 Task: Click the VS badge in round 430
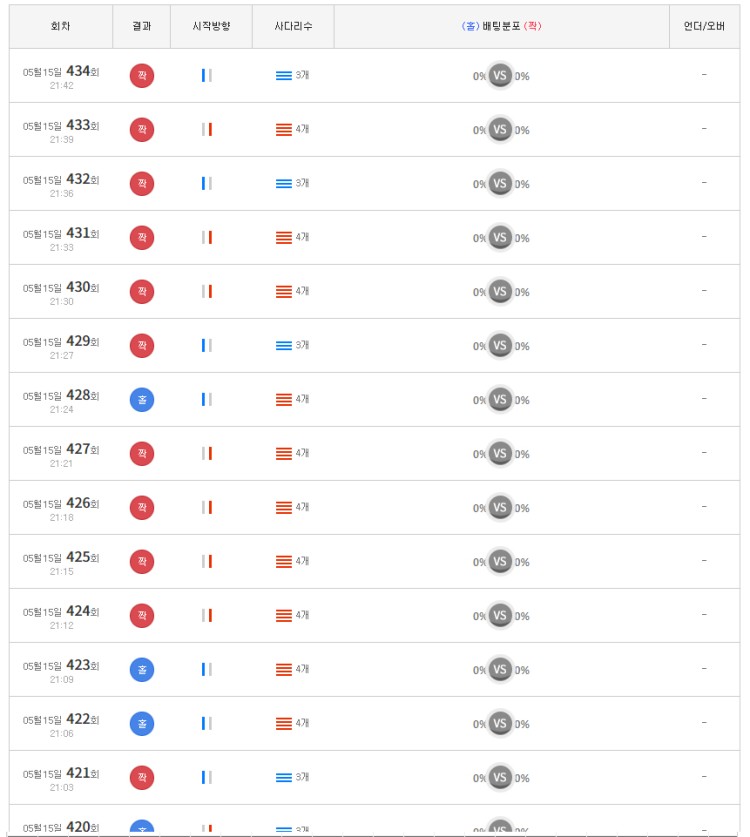(500, 290)
